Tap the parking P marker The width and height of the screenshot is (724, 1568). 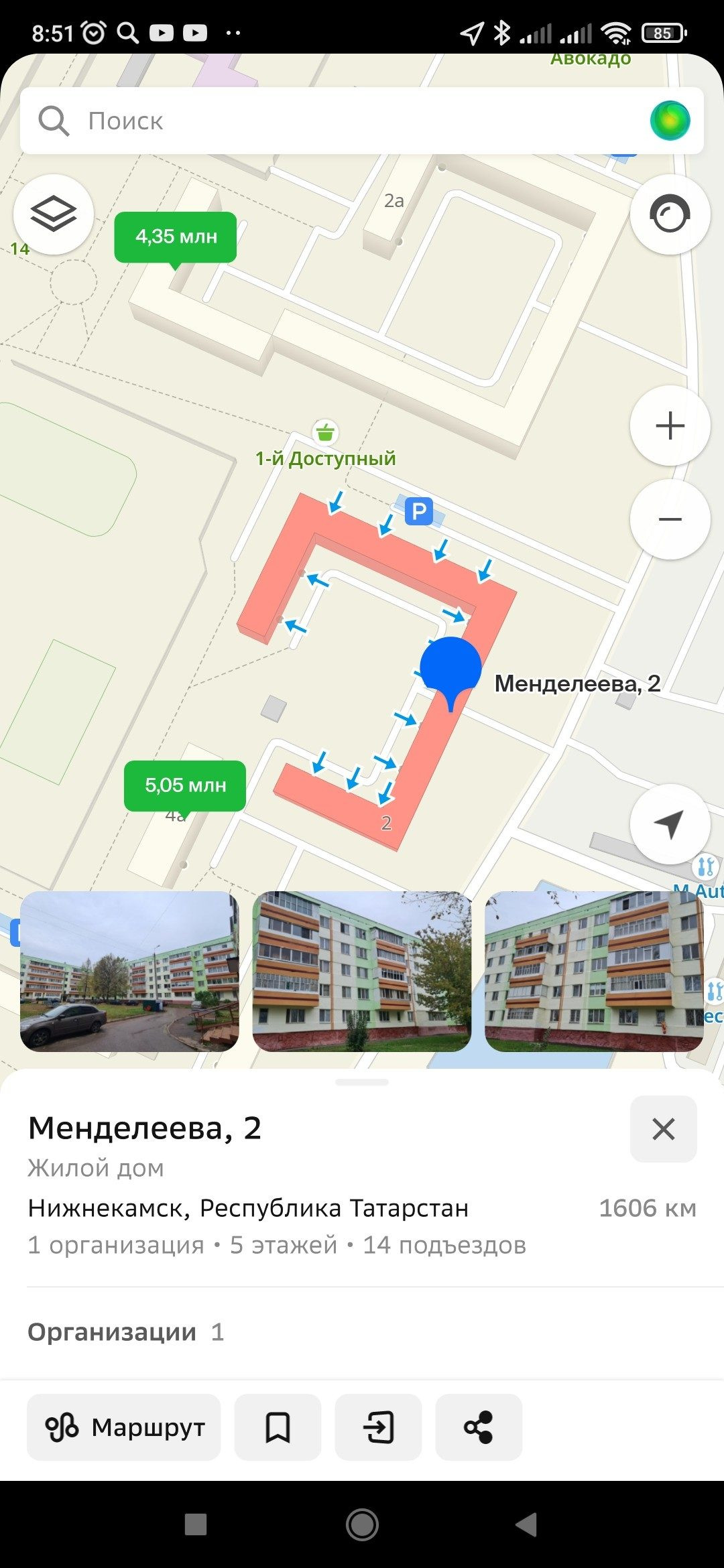(x=419, y=512)
